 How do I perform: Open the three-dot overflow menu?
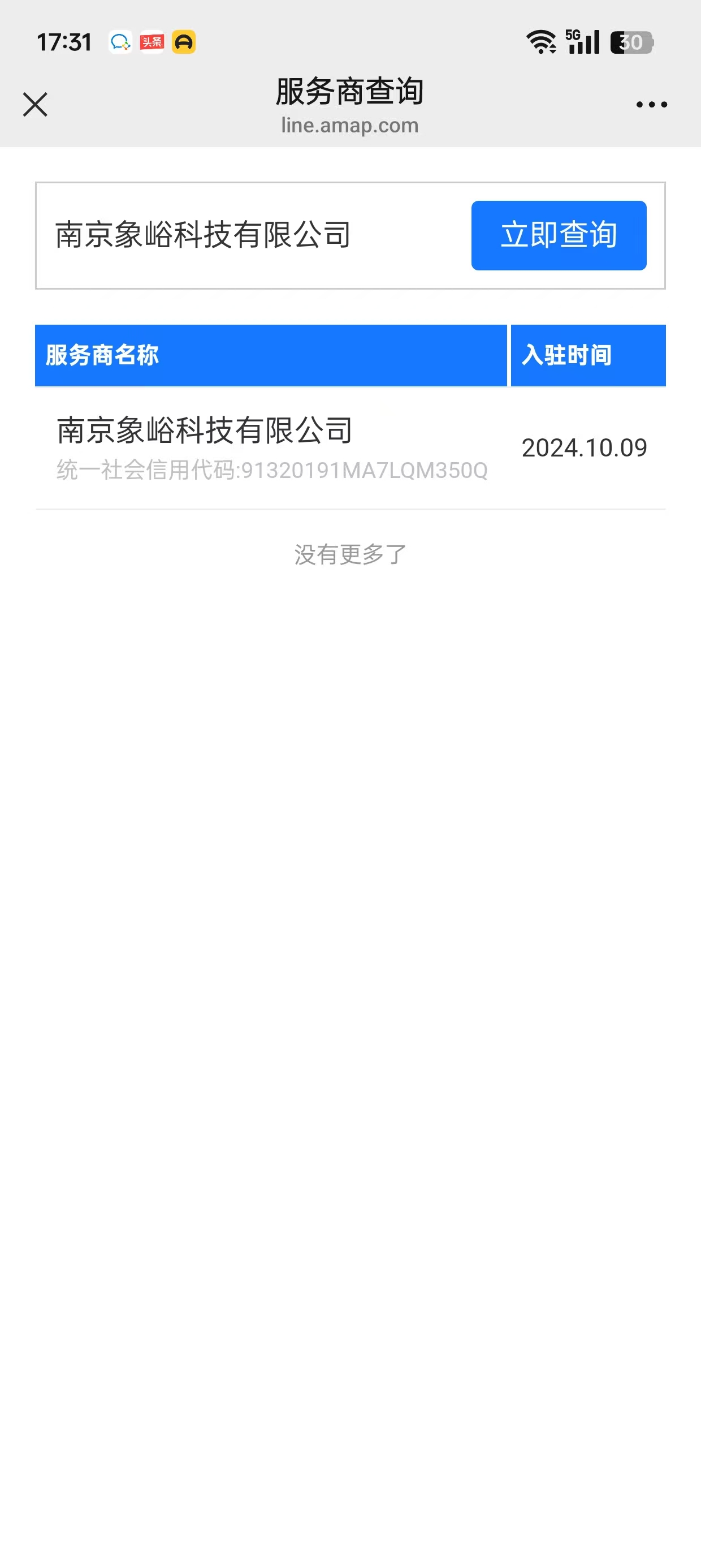tap(651, 105)
